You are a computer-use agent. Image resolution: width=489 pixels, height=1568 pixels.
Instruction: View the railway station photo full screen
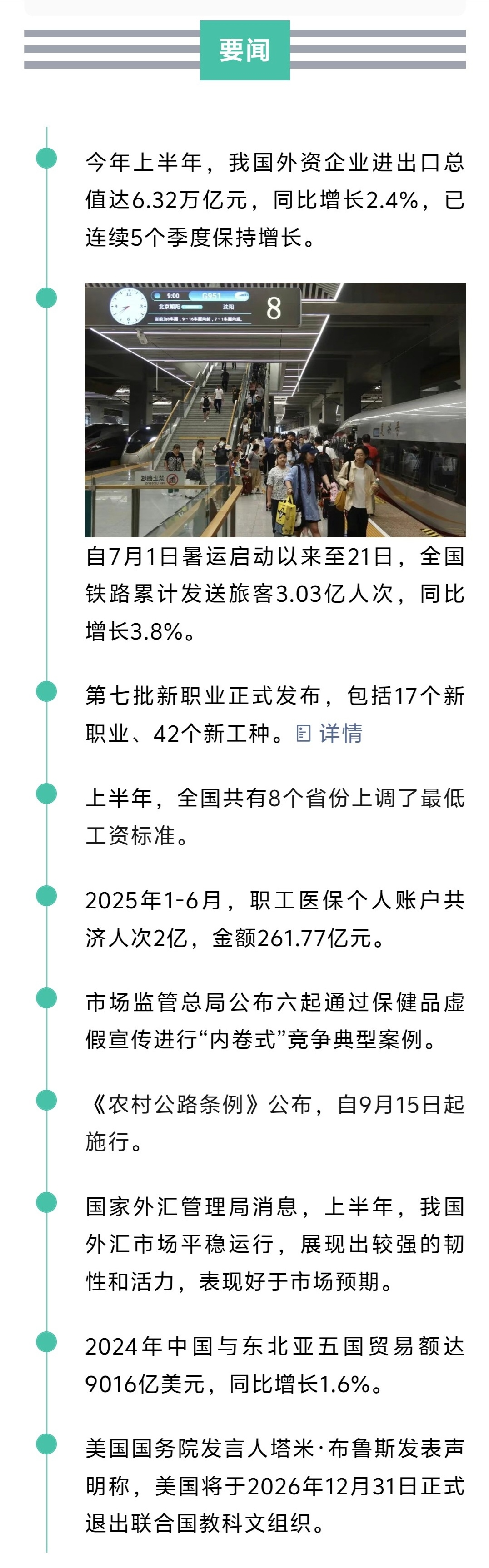(274, 410)
